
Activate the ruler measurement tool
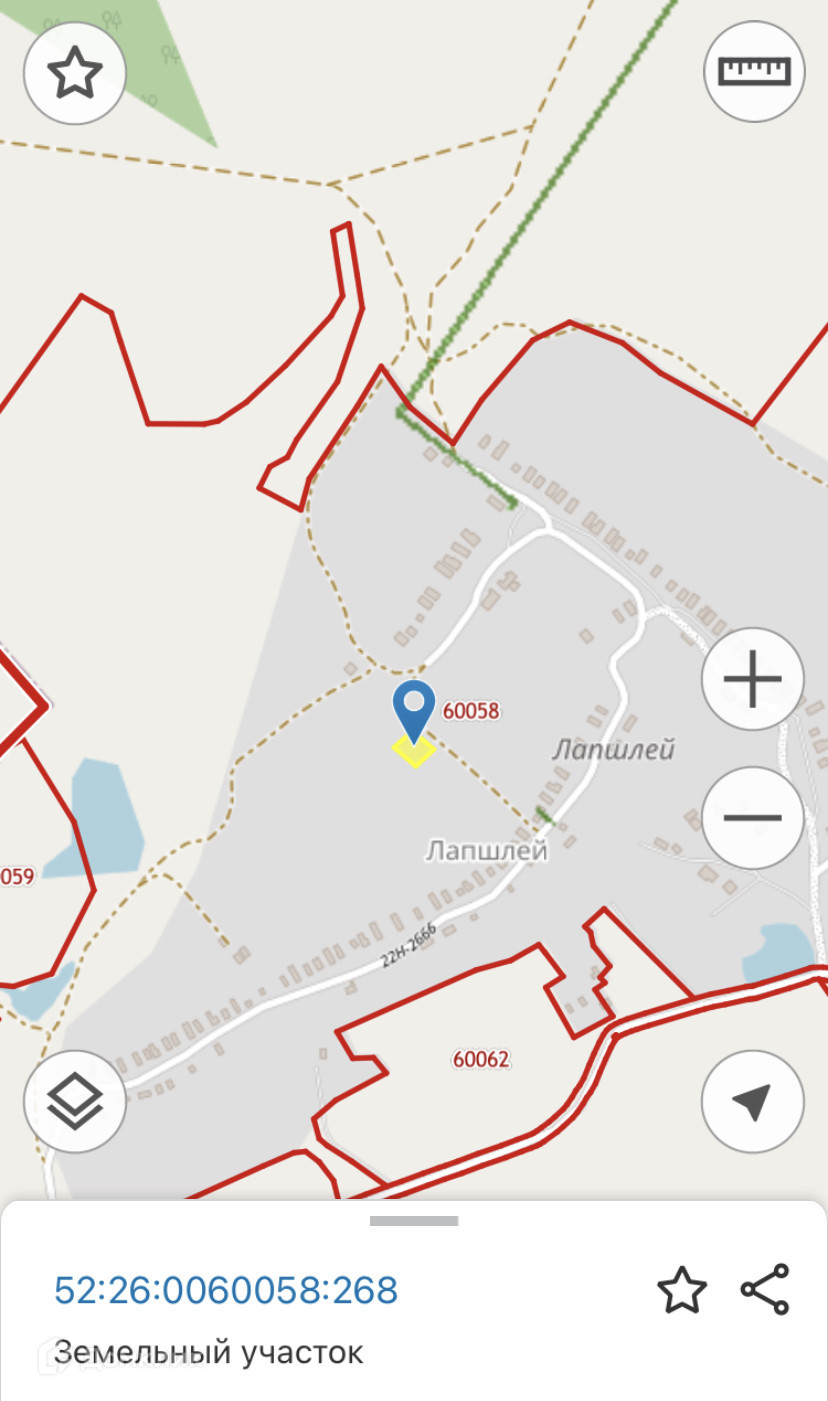pos(754,71)
